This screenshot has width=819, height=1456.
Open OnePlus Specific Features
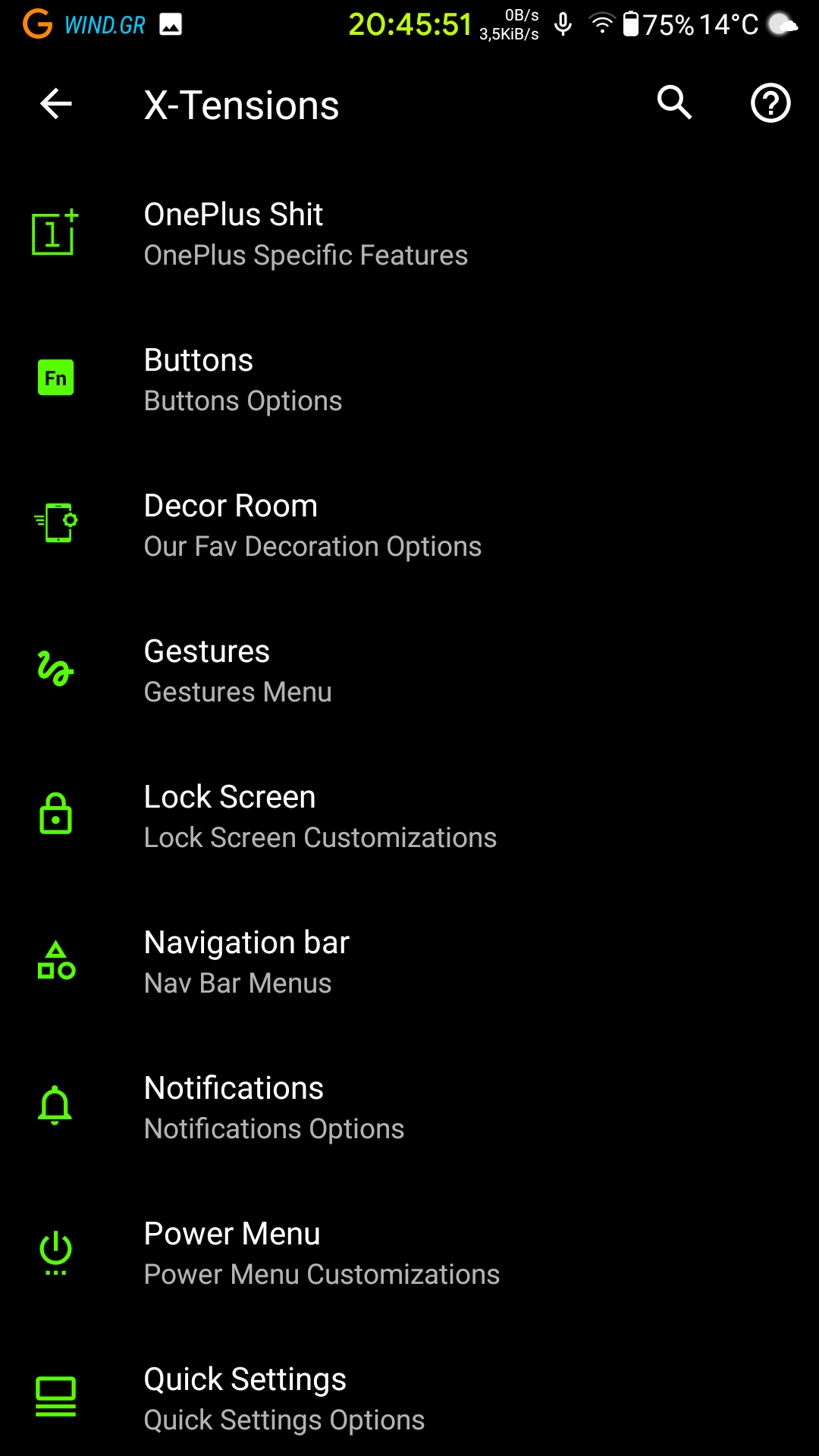(409, 234)
